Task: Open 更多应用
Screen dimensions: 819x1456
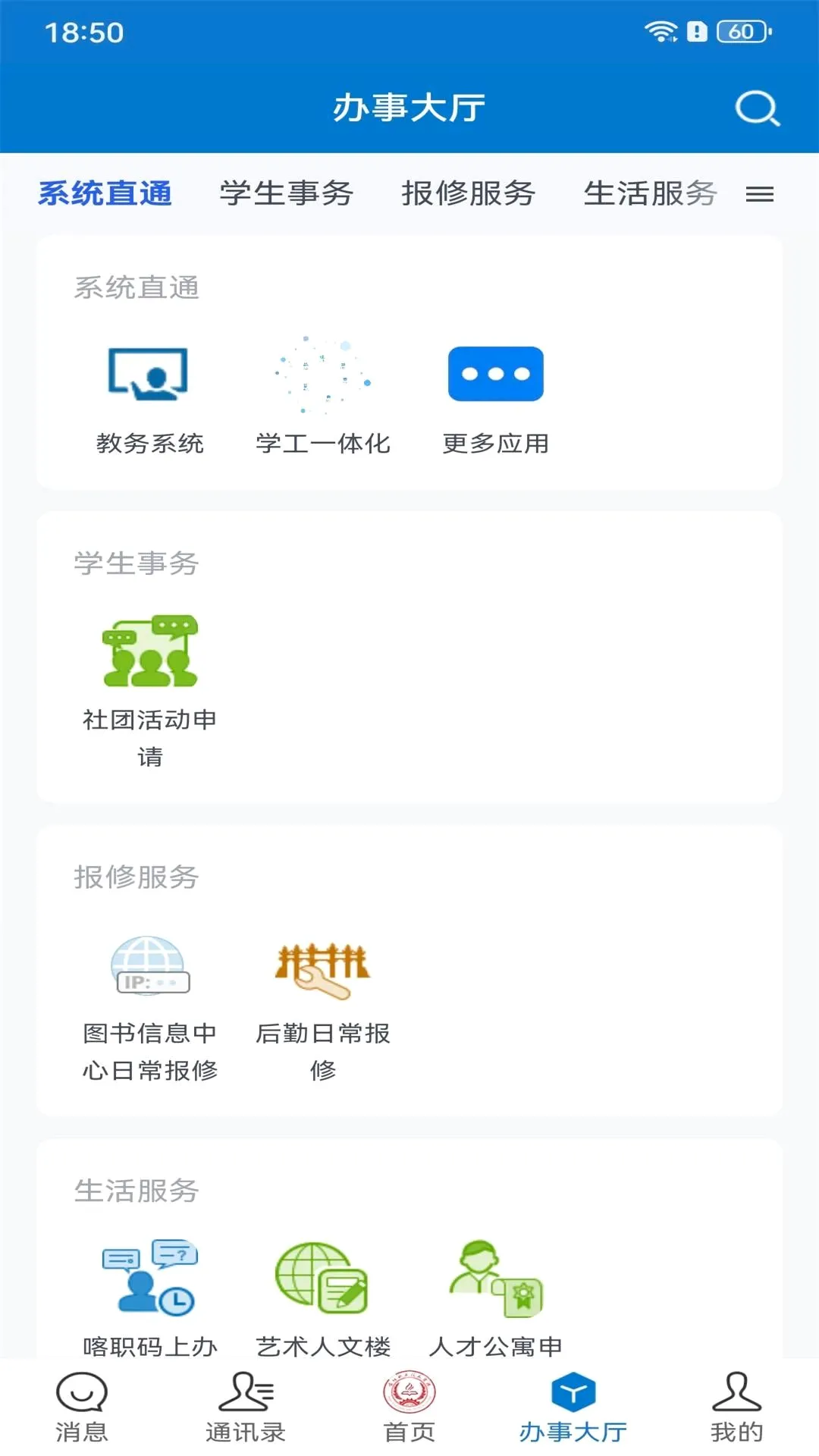Action: tap(496, 399)
